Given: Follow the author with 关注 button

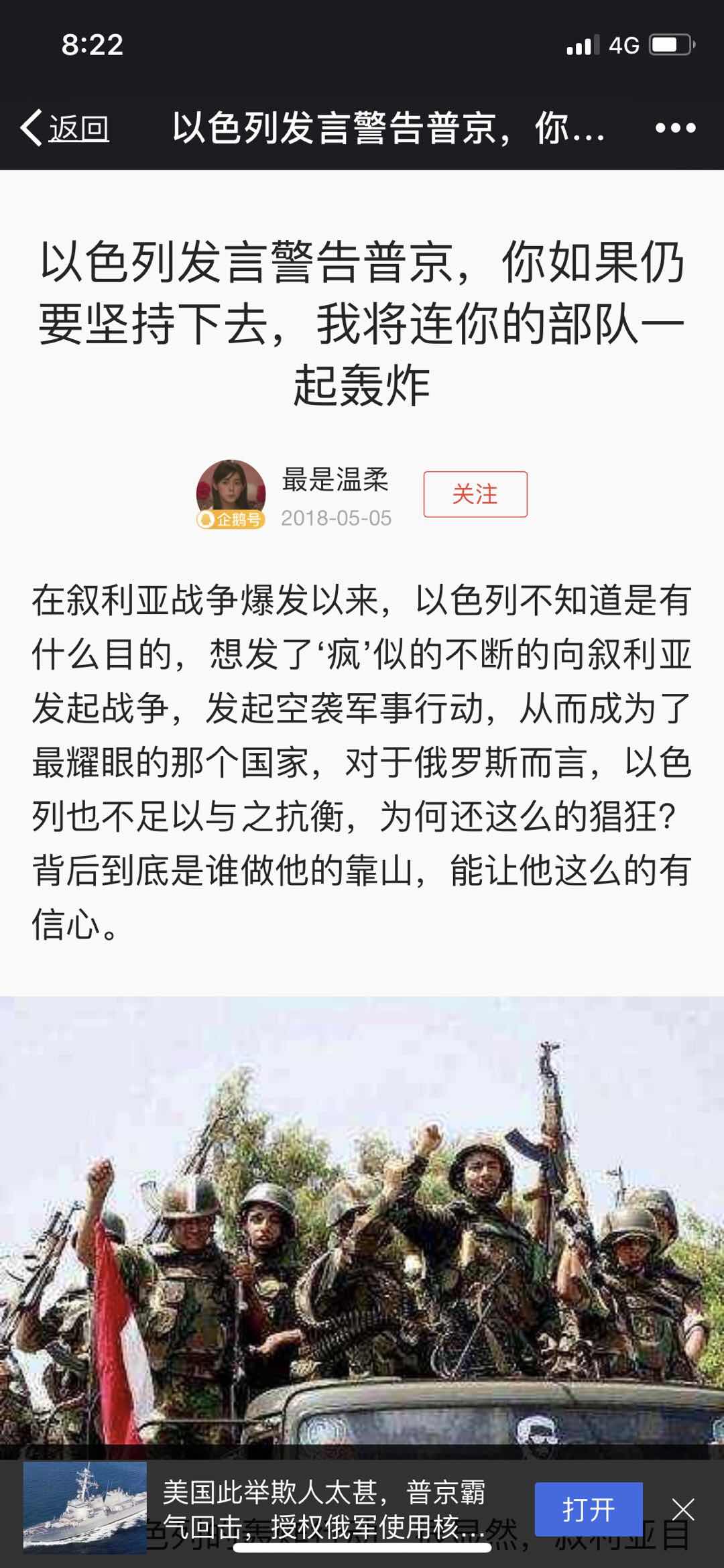Looking at the screenshot, I should [475, 494].
